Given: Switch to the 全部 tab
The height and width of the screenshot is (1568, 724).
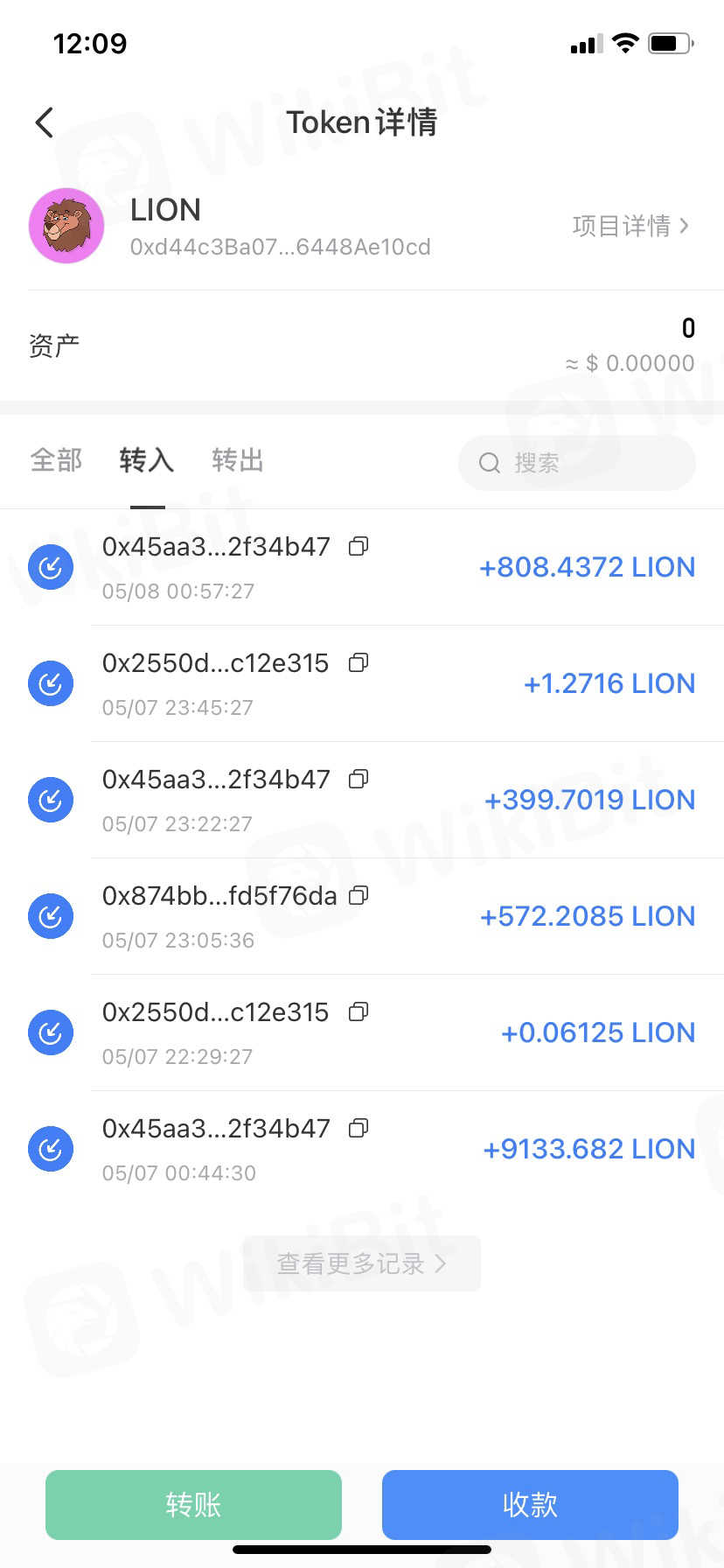Looking at the screenshot, I should pyautogui.click(x=56, y=460).
